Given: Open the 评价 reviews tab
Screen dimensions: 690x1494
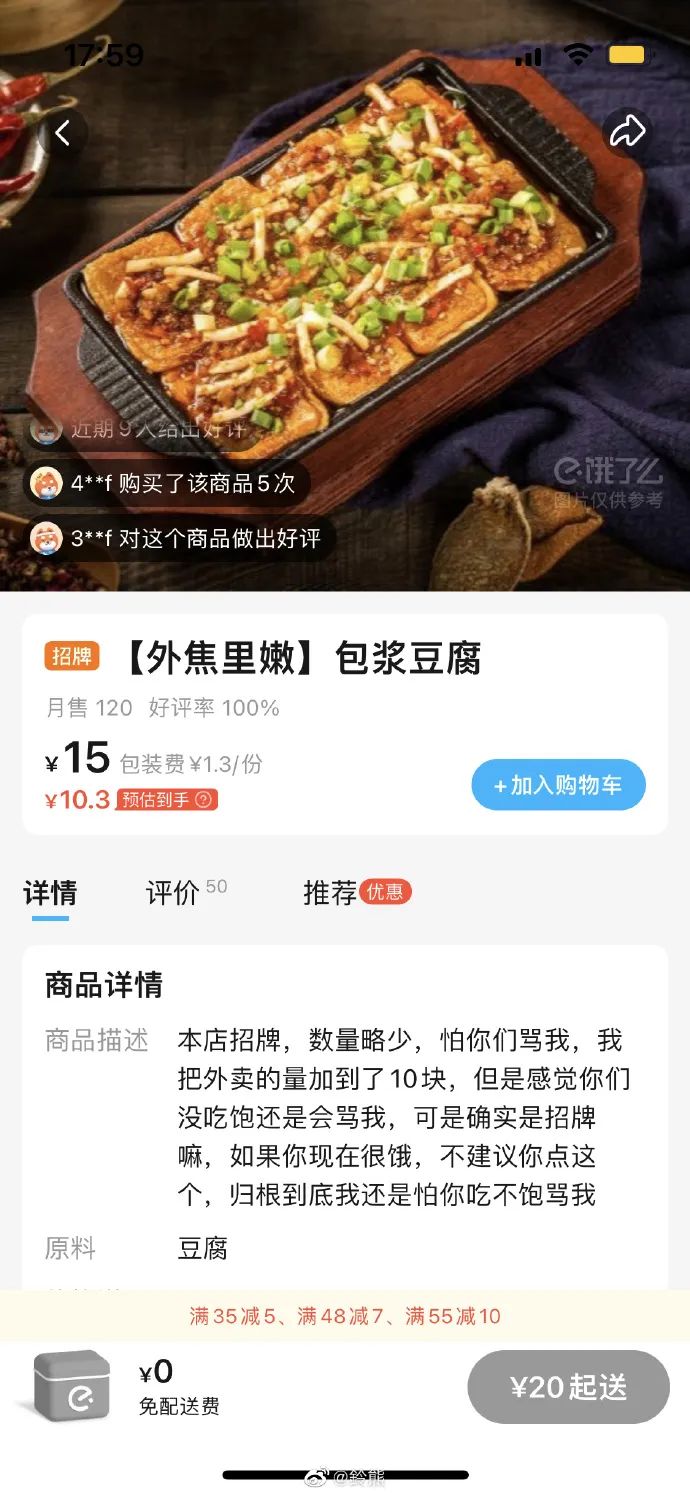Looking at the screenshot, I should click(x=173, y=892).
